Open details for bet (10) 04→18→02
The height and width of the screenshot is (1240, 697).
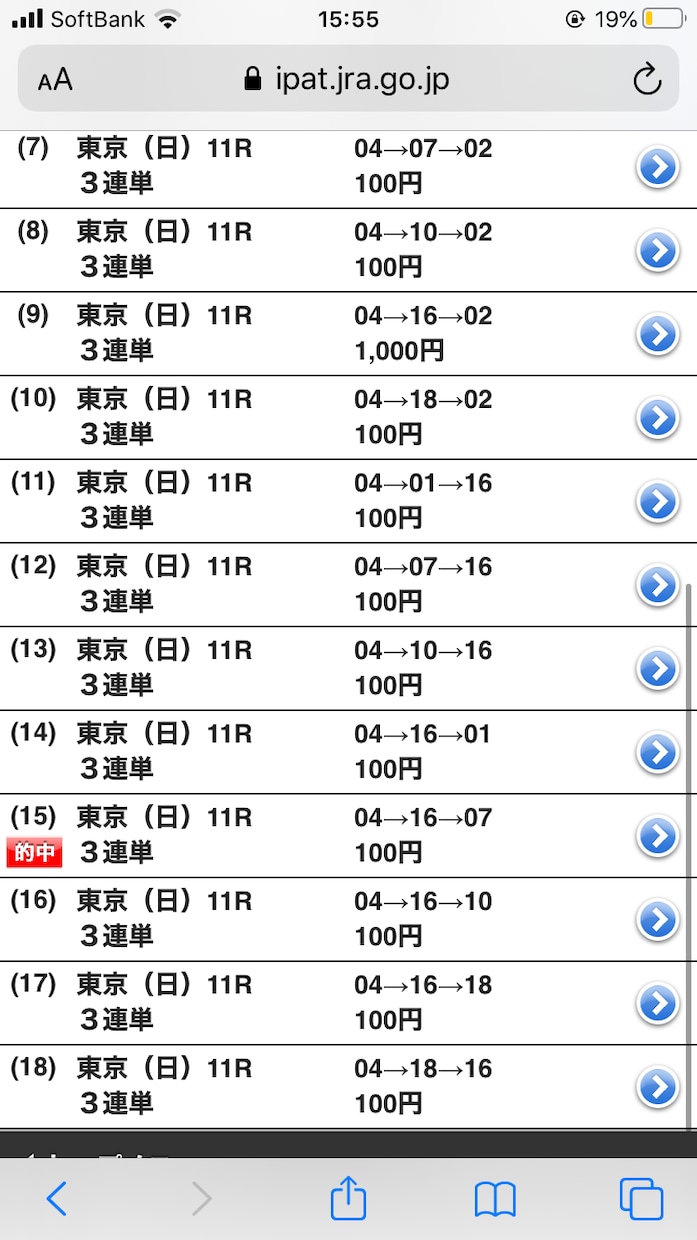(658, 418)
